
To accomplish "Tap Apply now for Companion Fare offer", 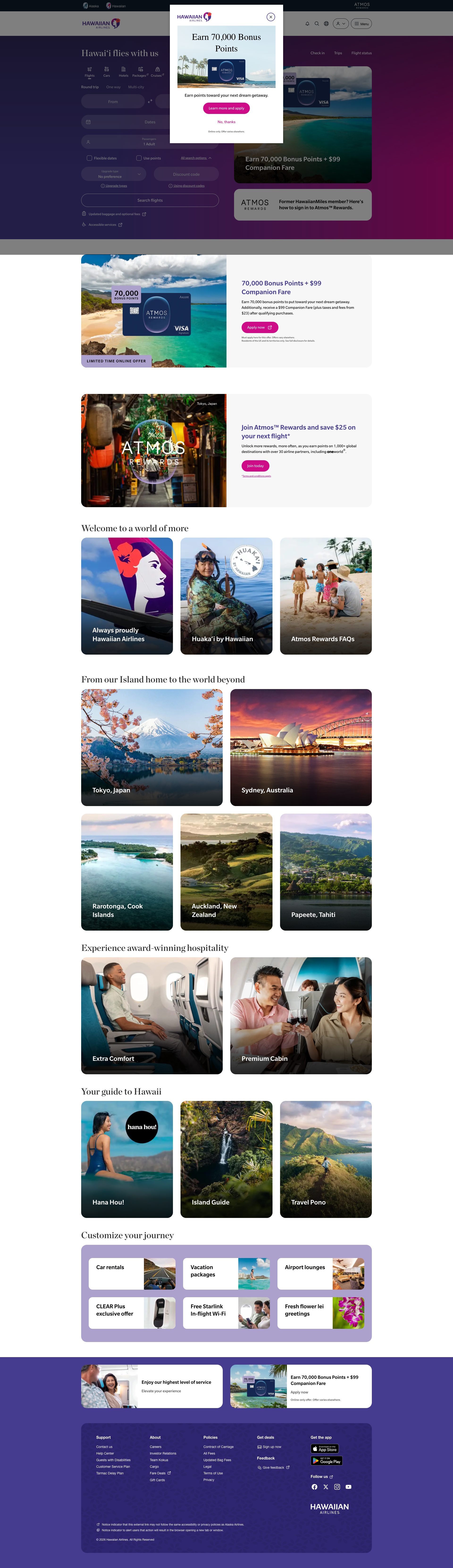I will (259, 327).
